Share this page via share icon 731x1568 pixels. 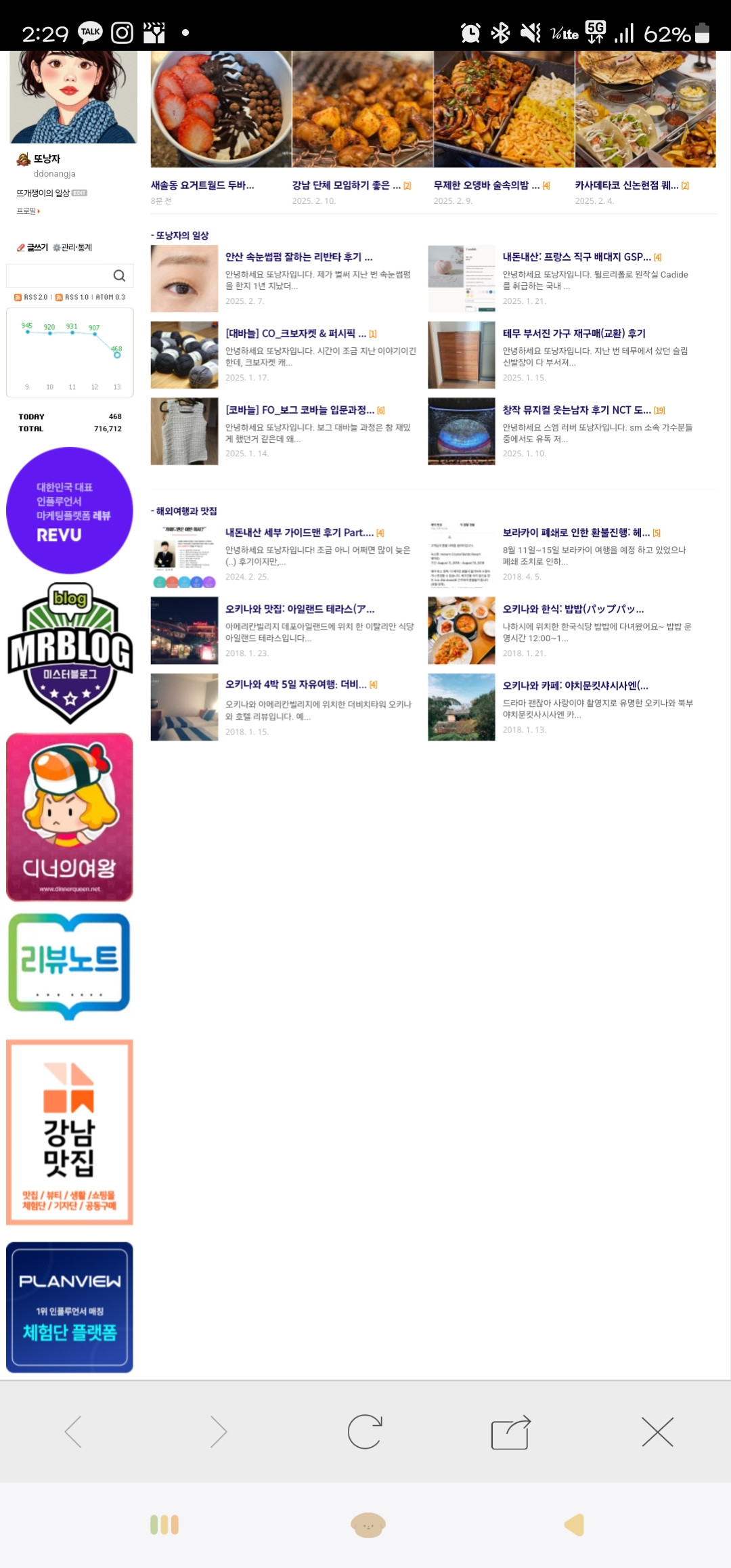click(510, 1431)
